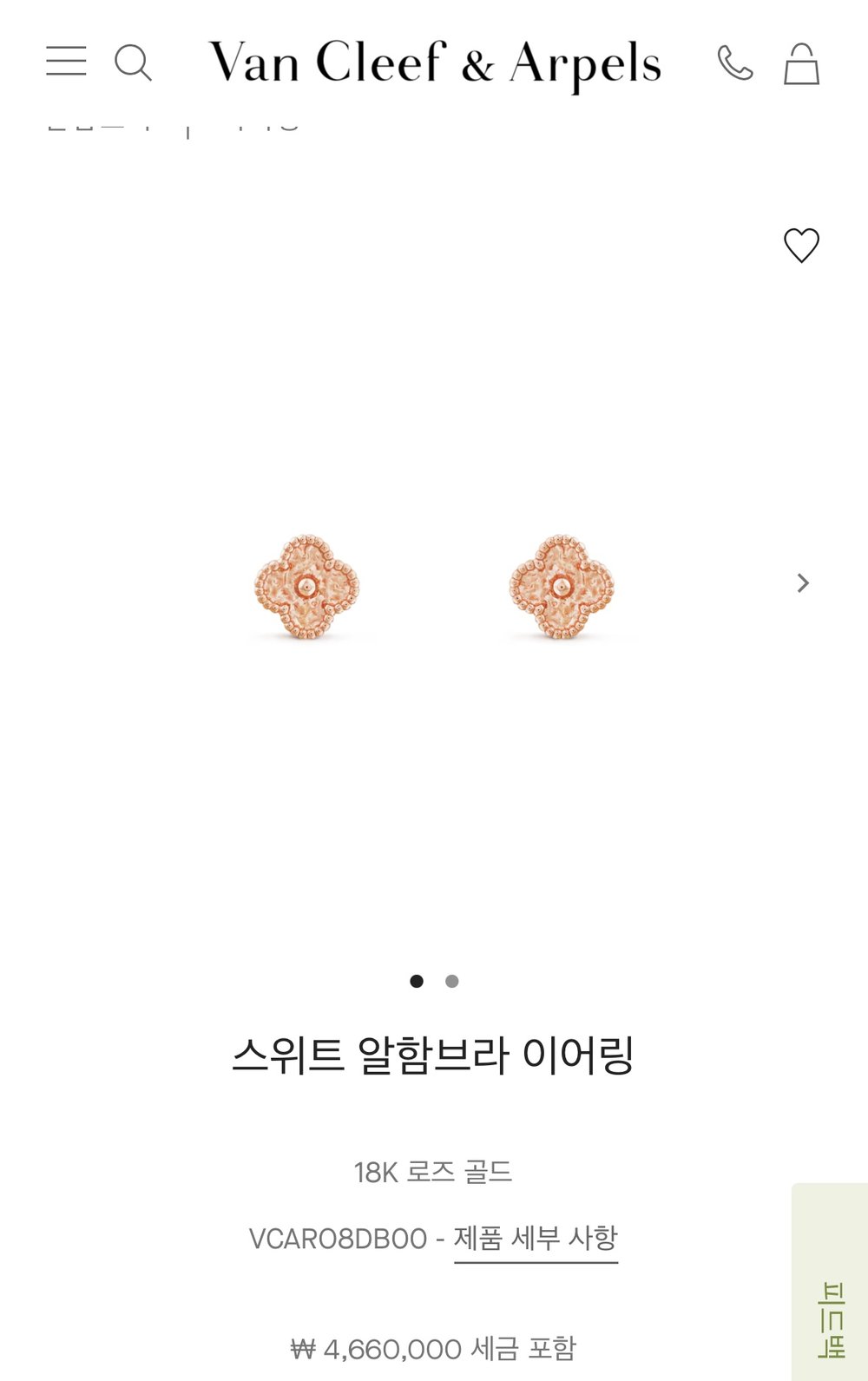Open the search icon
Screen dimensions: 868x1381
(x=133, y=62)
